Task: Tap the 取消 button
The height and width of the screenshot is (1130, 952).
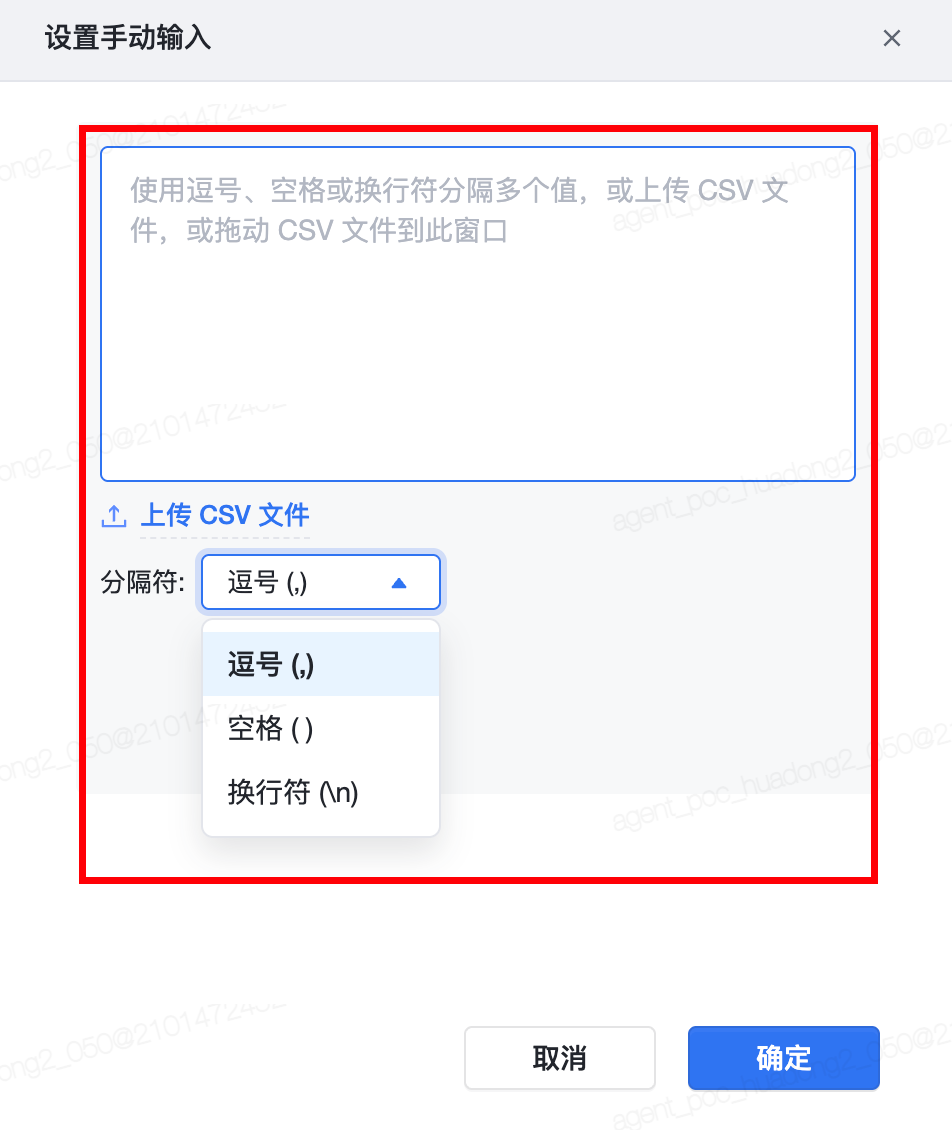Action: (559, 1058)
